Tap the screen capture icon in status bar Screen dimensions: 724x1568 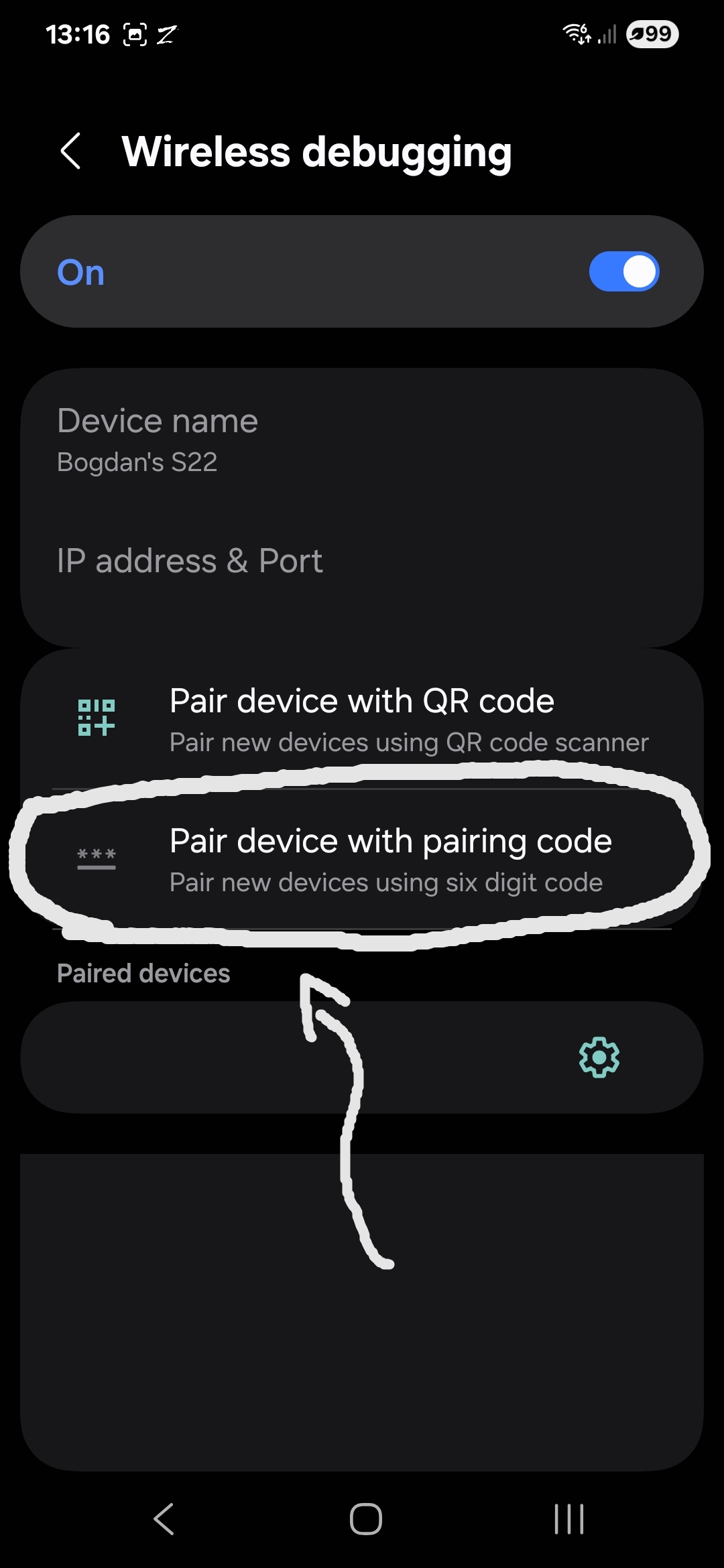point(136,34)
